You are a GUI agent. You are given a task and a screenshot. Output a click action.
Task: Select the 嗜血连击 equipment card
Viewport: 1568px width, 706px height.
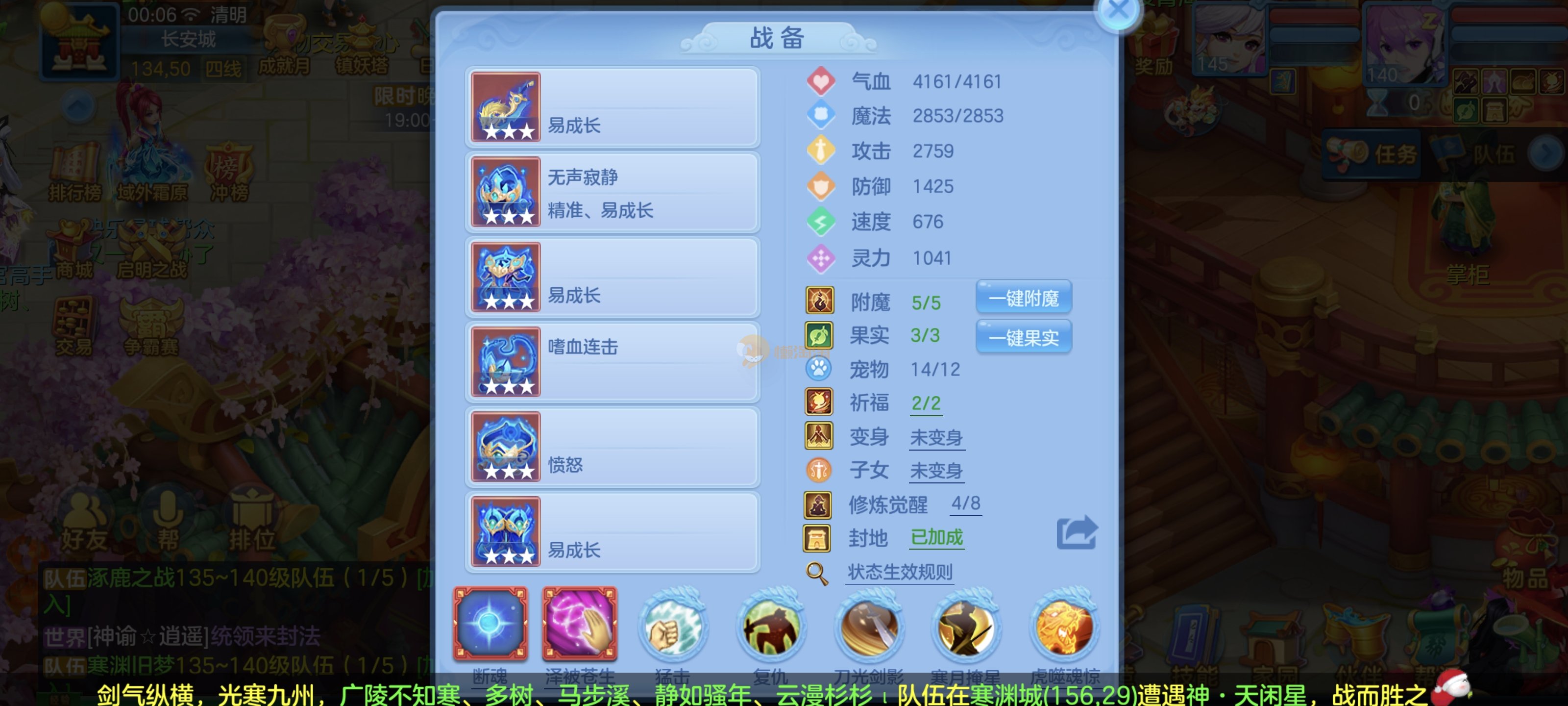612,362
